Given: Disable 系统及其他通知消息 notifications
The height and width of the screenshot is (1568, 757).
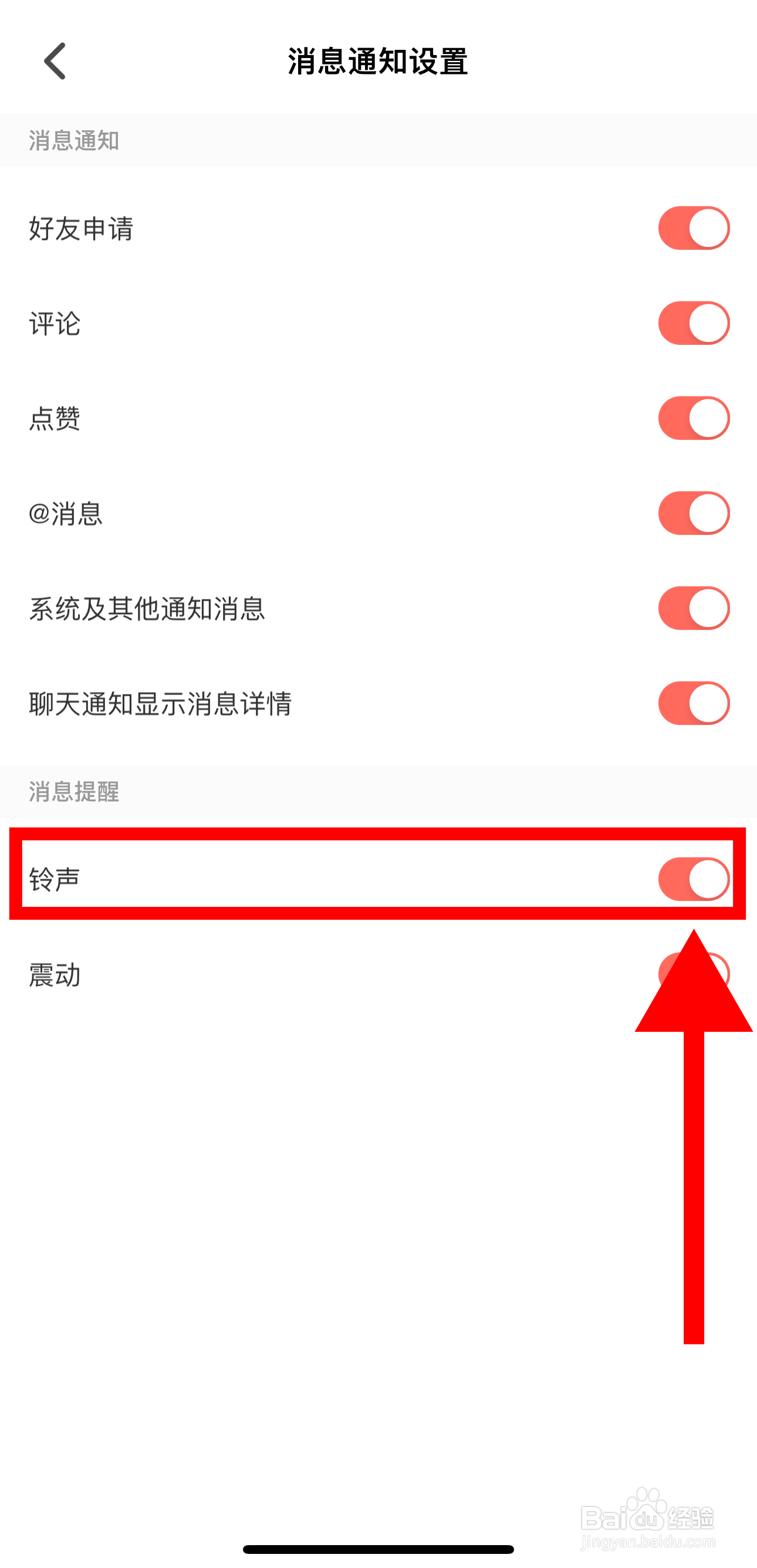Looking at the screenshot, I should point(692,608).
